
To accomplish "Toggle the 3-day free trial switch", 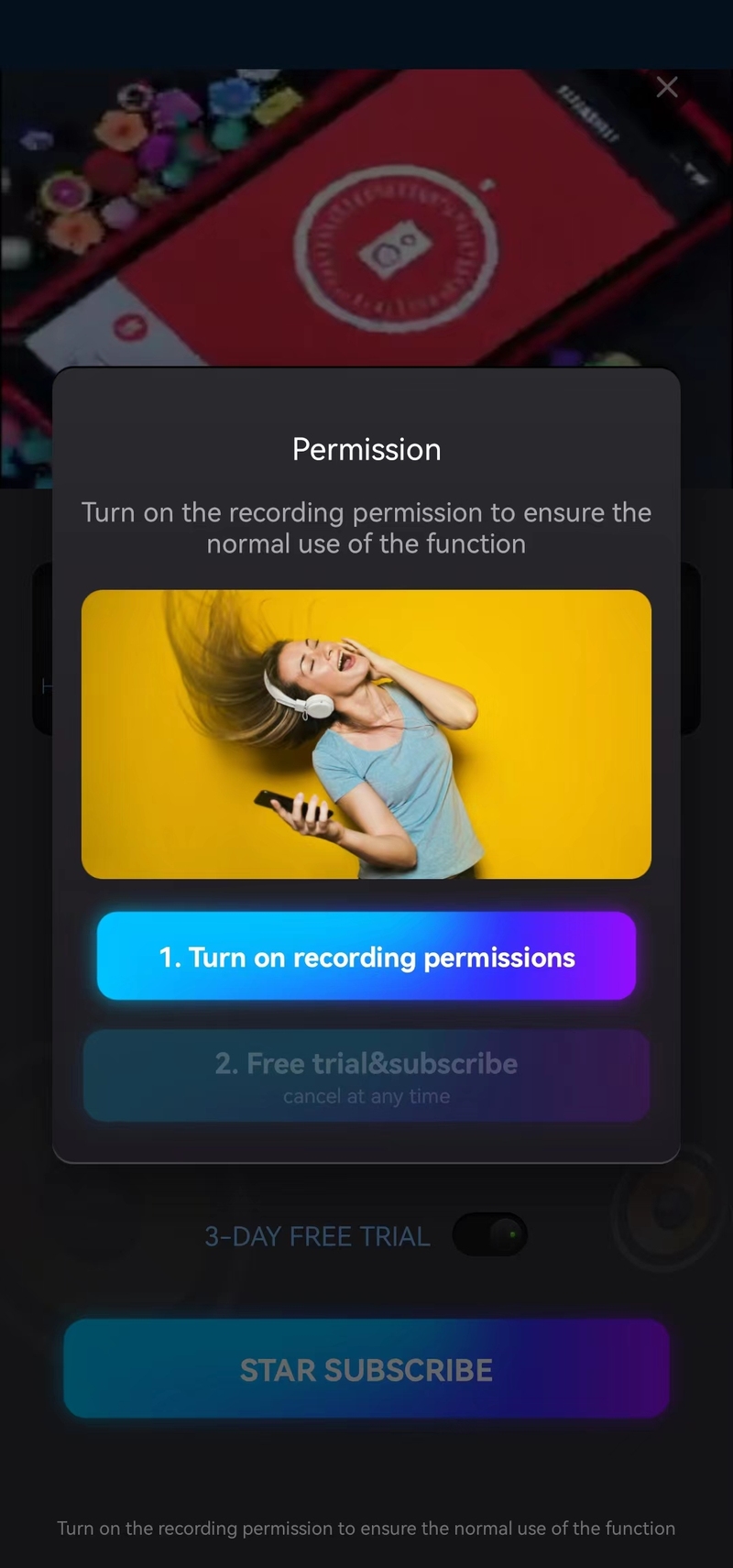I will click(490, 1234).
